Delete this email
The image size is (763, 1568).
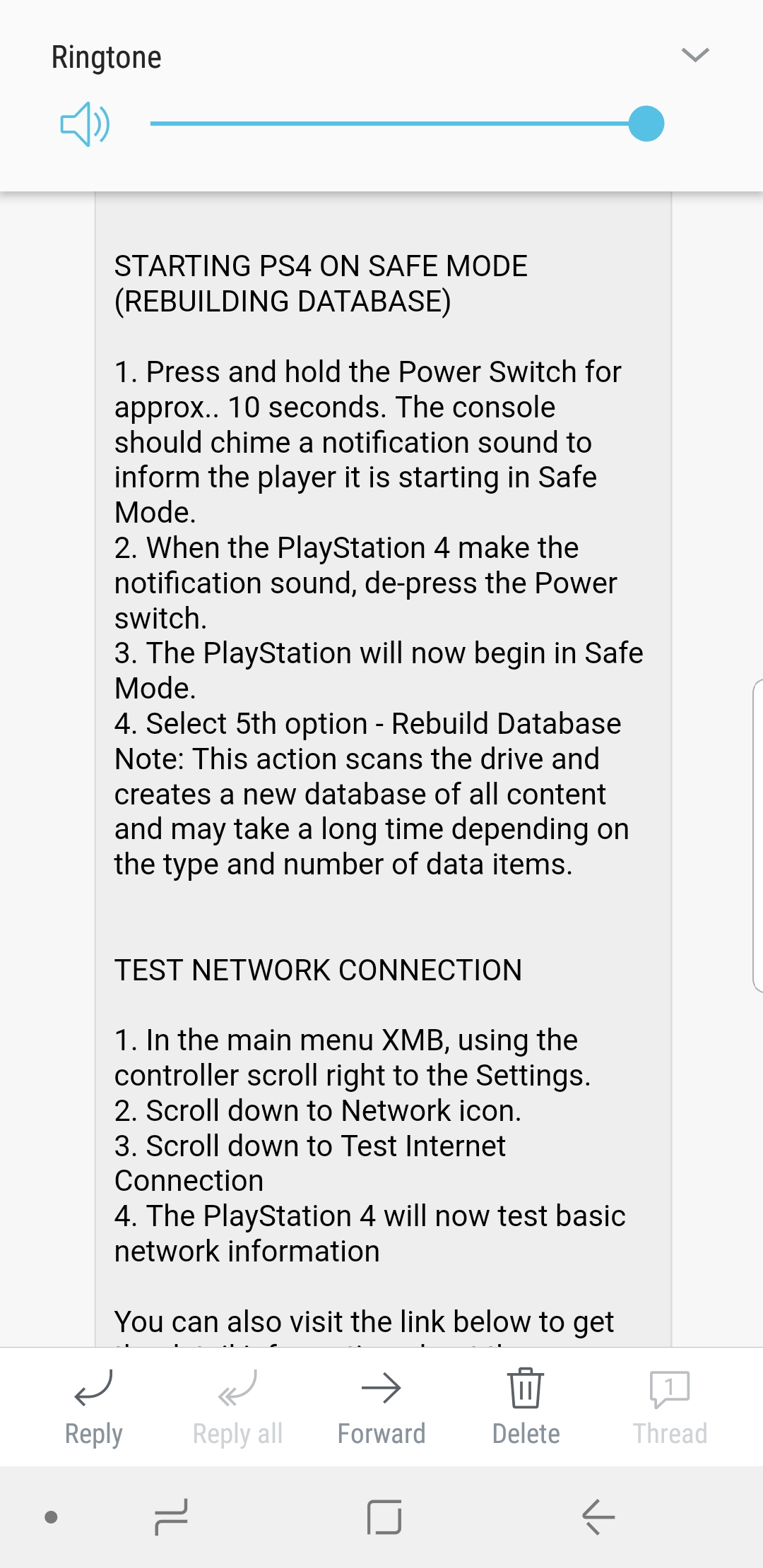pos(526,1407)
